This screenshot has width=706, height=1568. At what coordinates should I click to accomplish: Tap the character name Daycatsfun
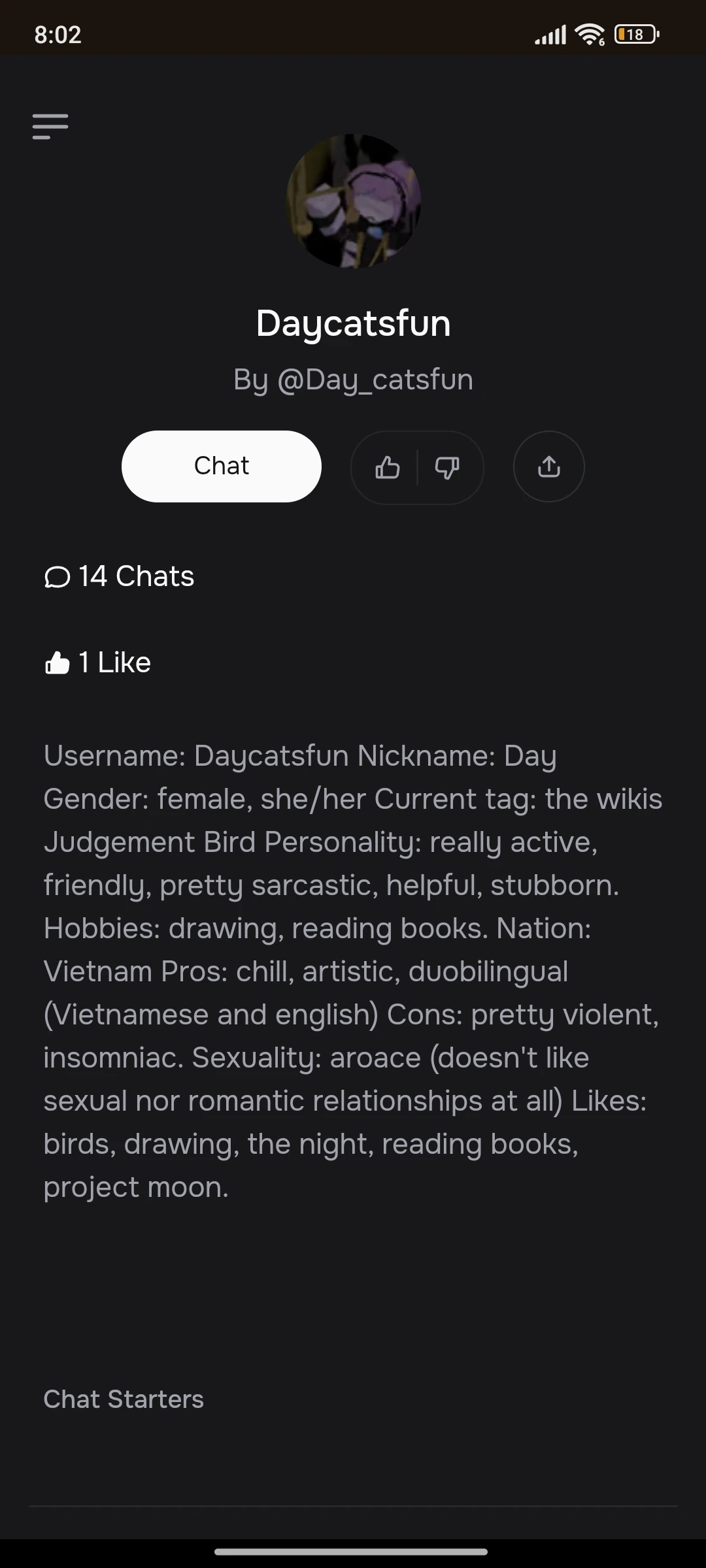pos(353,322)
